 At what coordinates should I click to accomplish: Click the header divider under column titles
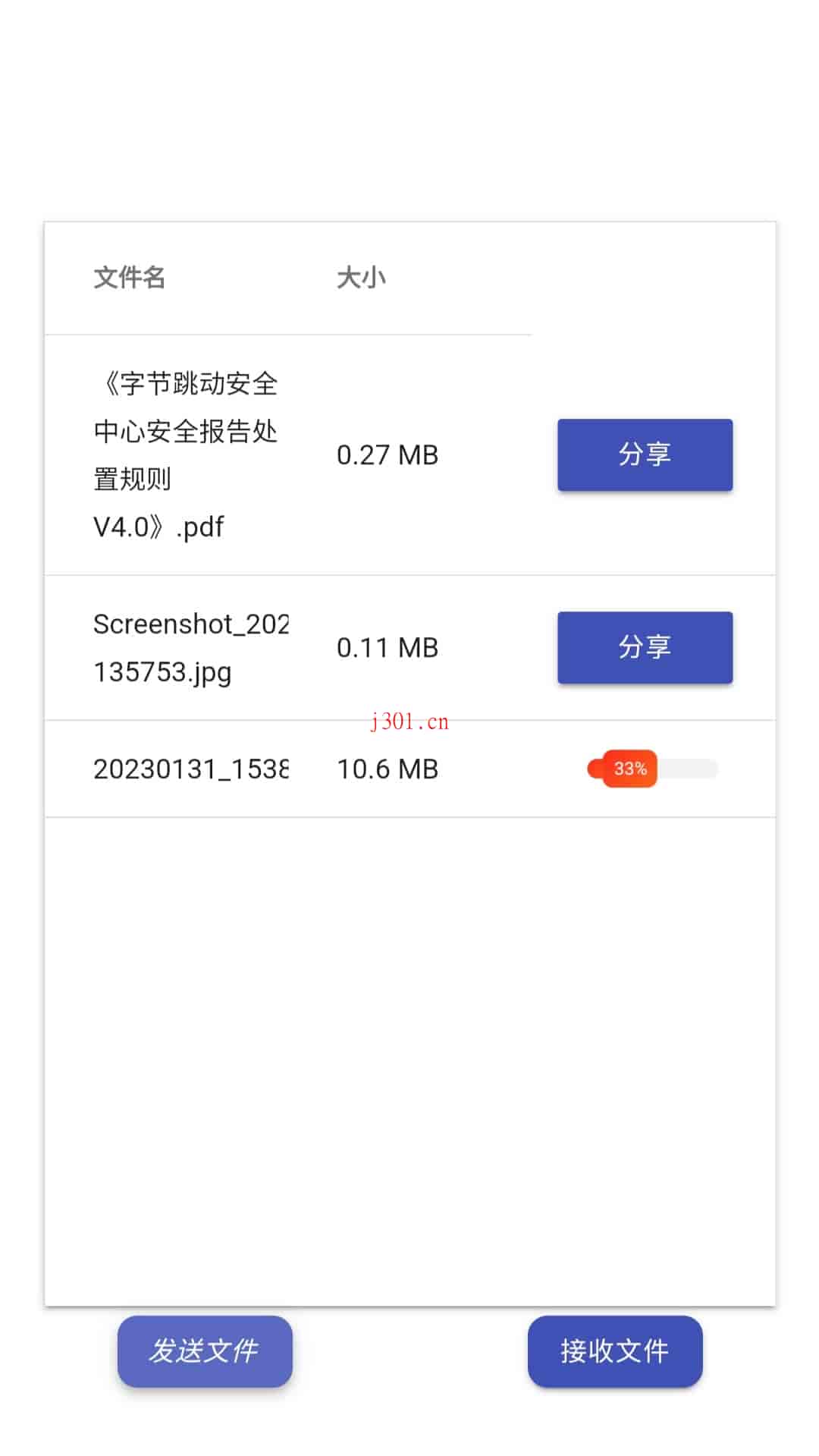click(x=287, y=332)
